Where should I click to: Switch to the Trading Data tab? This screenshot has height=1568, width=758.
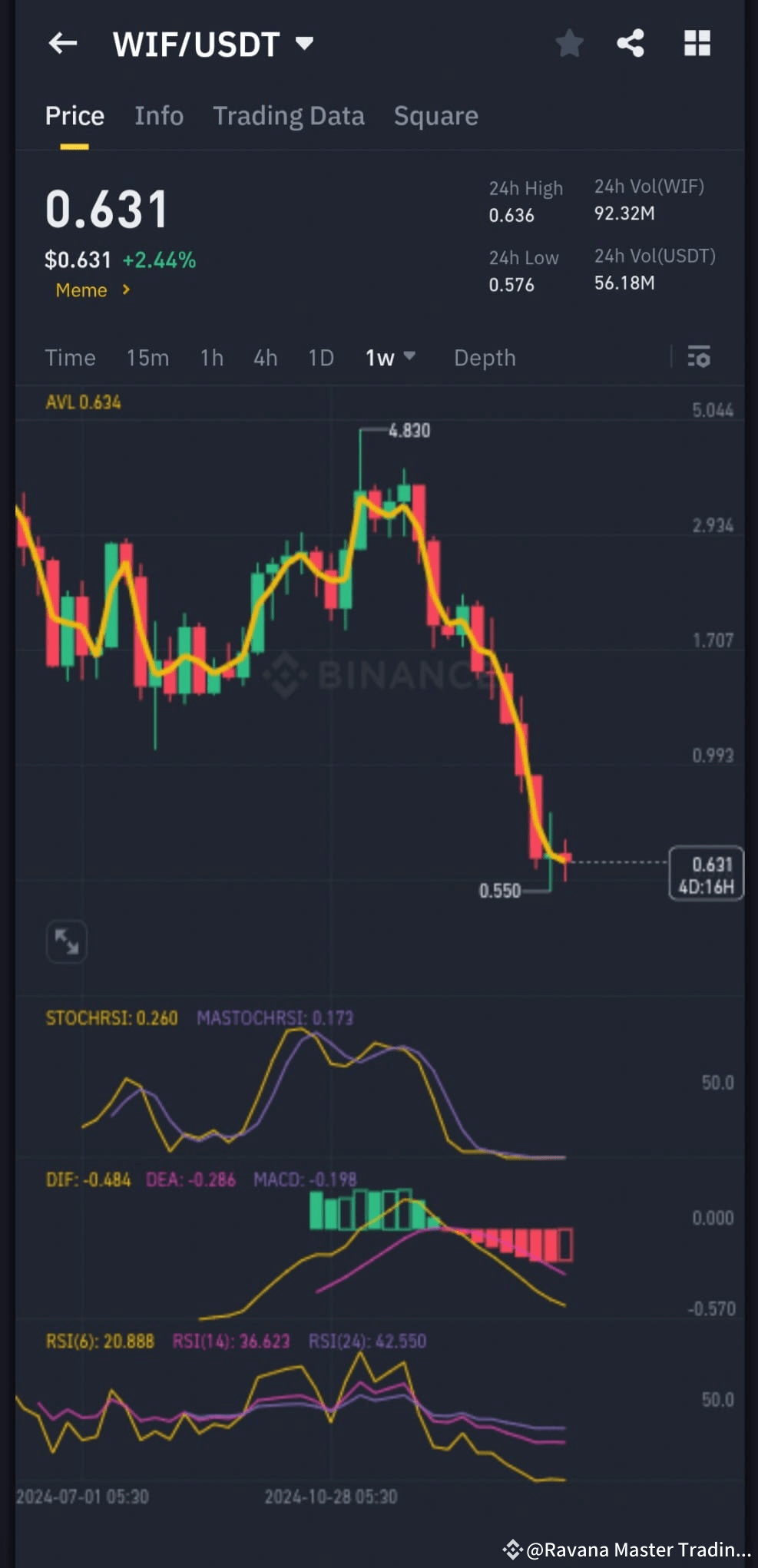(x=290, y=115)
